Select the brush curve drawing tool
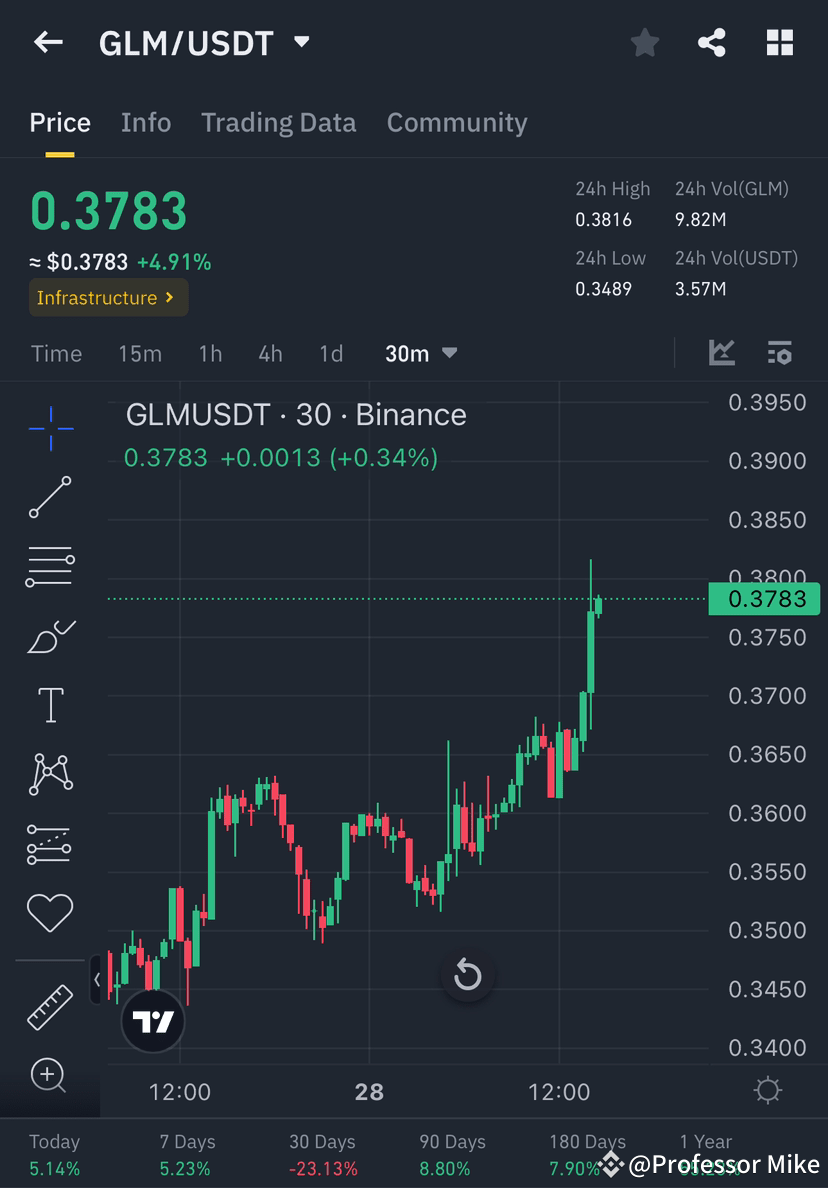This screenshot has height=1188, width=828. 50,636
